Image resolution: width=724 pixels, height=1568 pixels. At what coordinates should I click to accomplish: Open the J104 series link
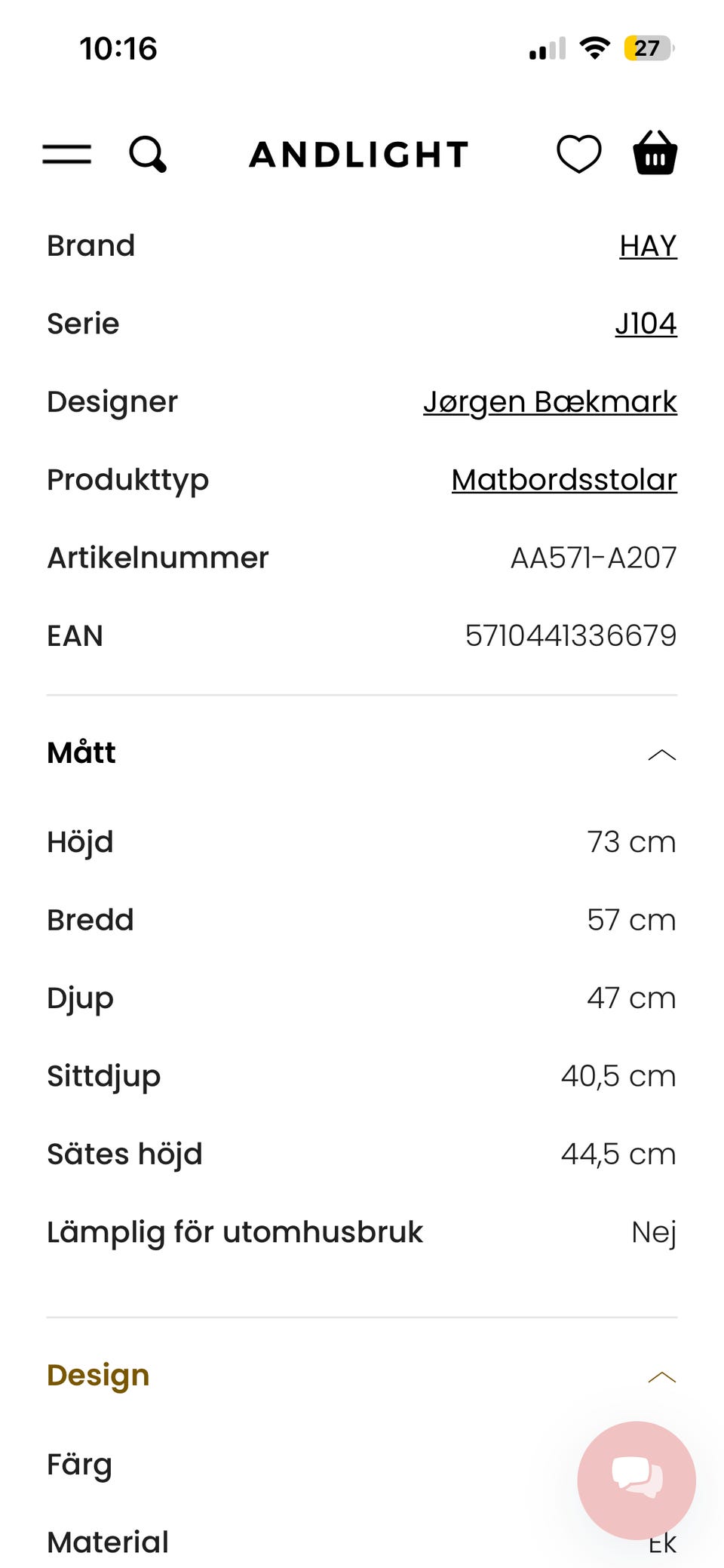click(646, 324)
